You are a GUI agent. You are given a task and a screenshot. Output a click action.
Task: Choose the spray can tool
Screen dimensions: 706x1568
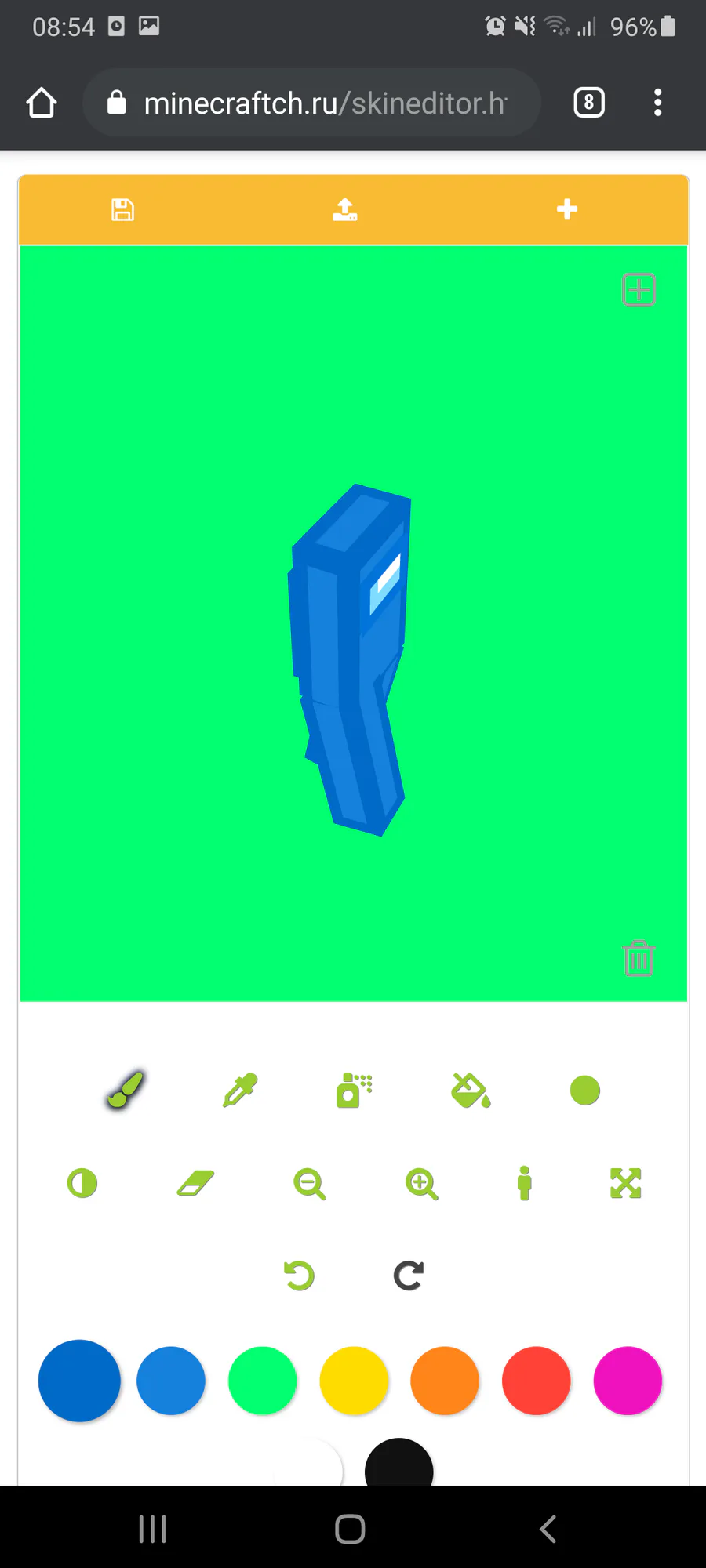tap(354, 1090)
